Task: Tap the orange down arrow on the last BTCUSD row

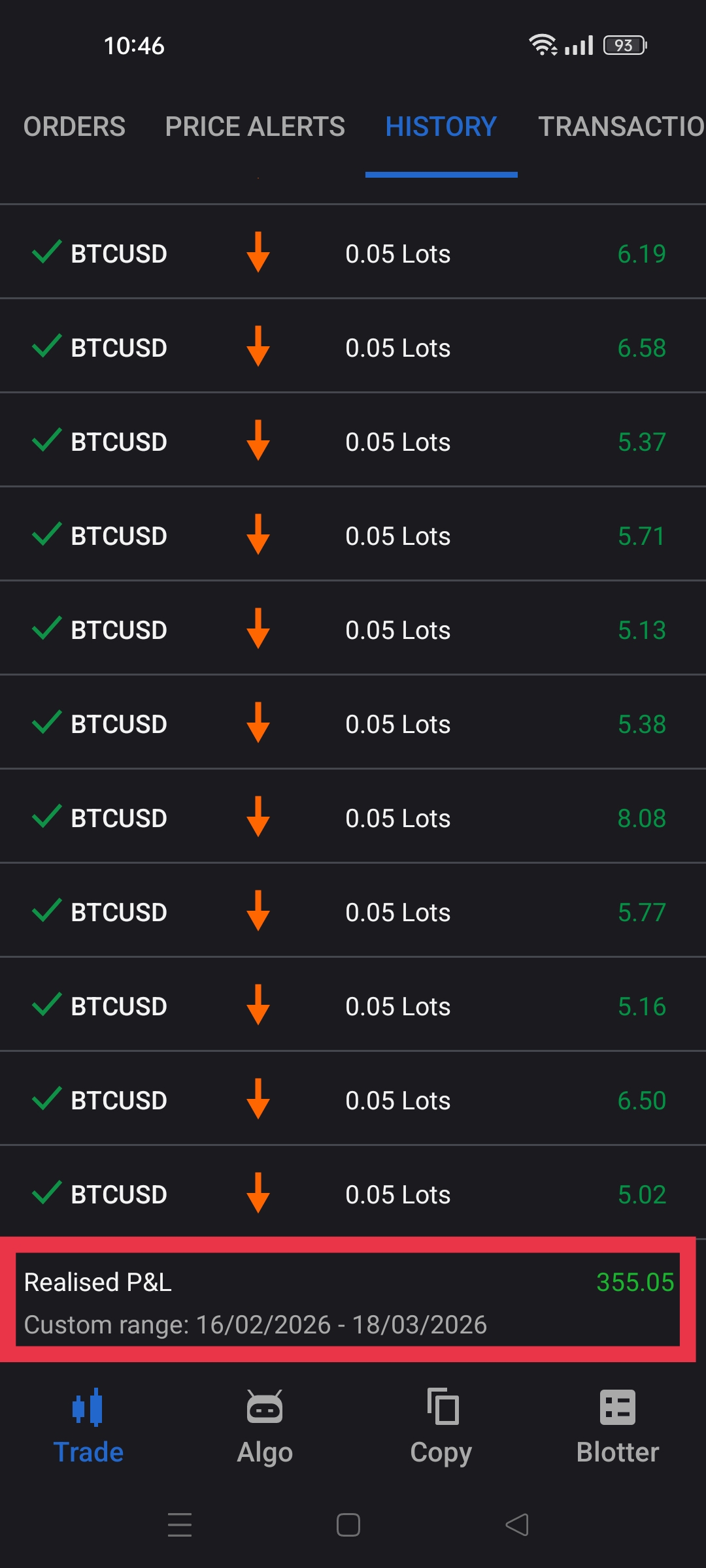Action: 258,1194
